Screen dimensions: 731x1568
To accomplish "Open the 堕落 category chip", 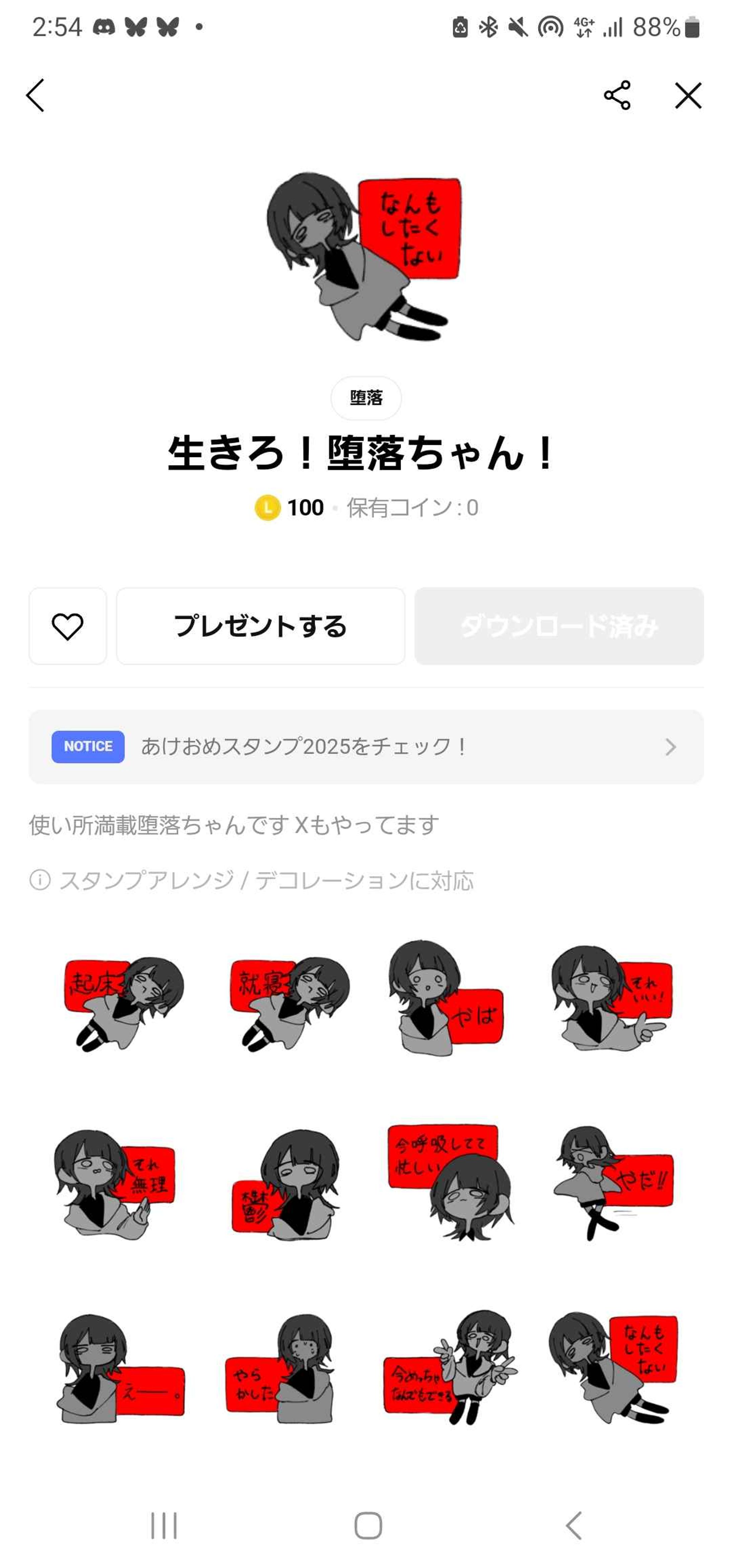I will tap(366, 397).
